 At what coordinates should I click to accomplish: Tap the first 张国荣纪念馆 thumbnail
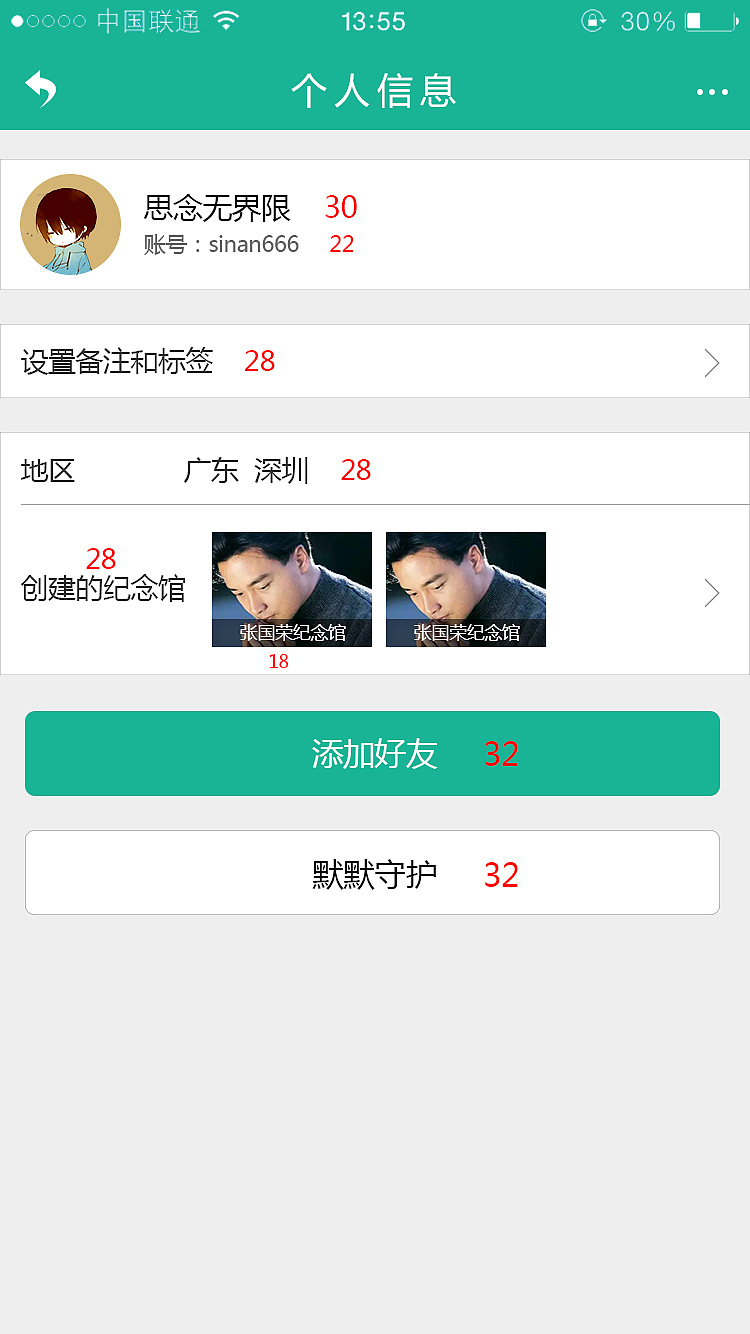click(x=291, y=589)
